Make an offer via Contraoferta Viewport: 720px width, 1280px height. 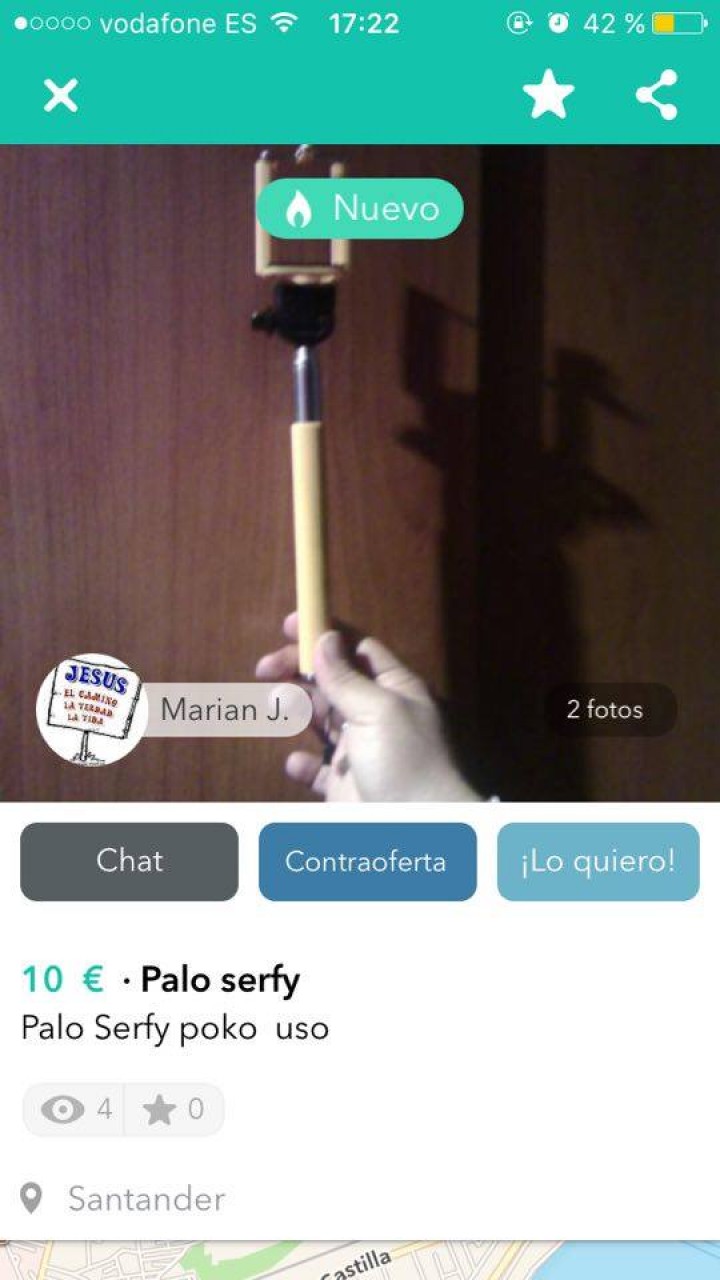click(367, 861)
